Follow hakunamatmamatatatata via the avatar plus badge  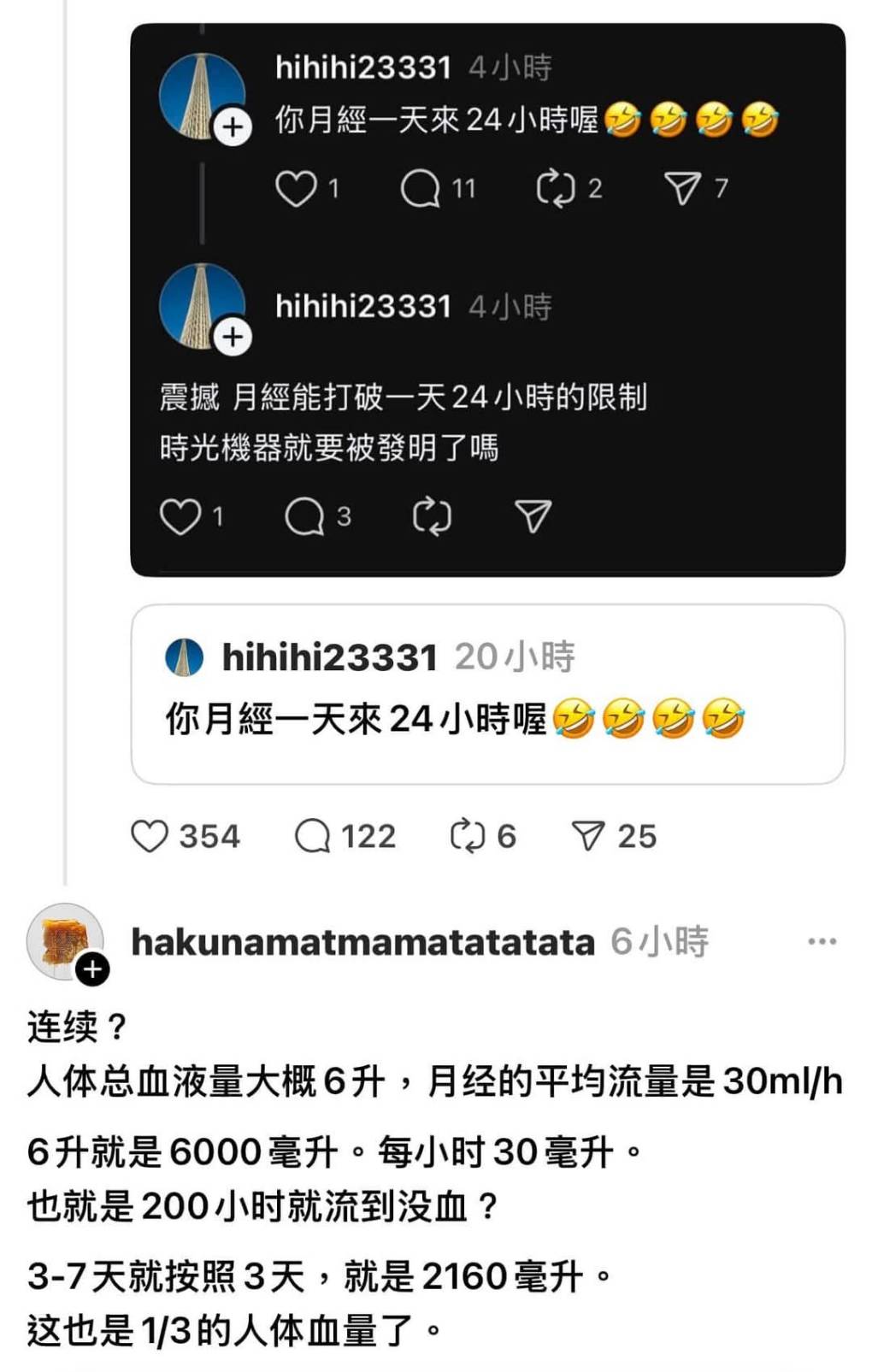[92, 969]
